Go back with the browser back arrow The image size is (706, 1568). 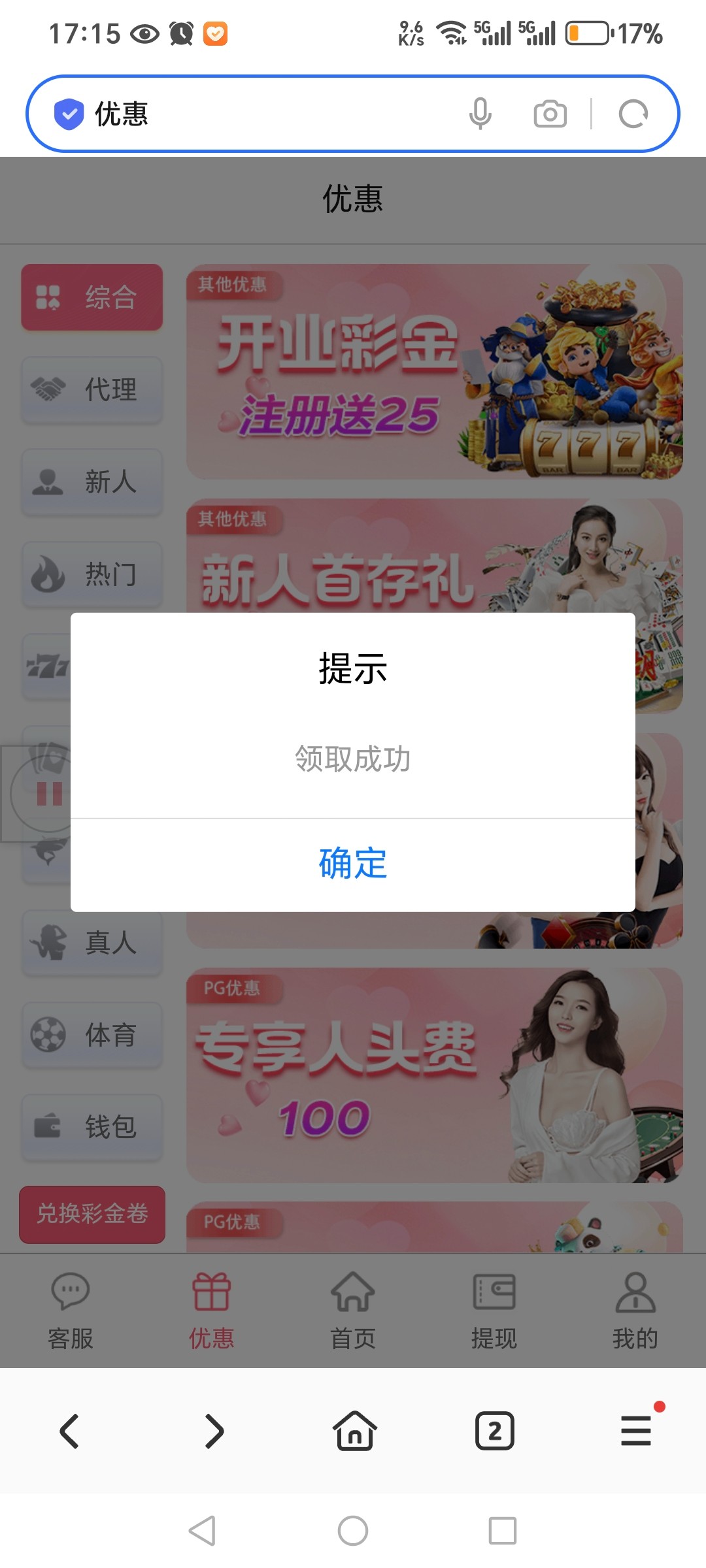click(x=70, y=1431)
